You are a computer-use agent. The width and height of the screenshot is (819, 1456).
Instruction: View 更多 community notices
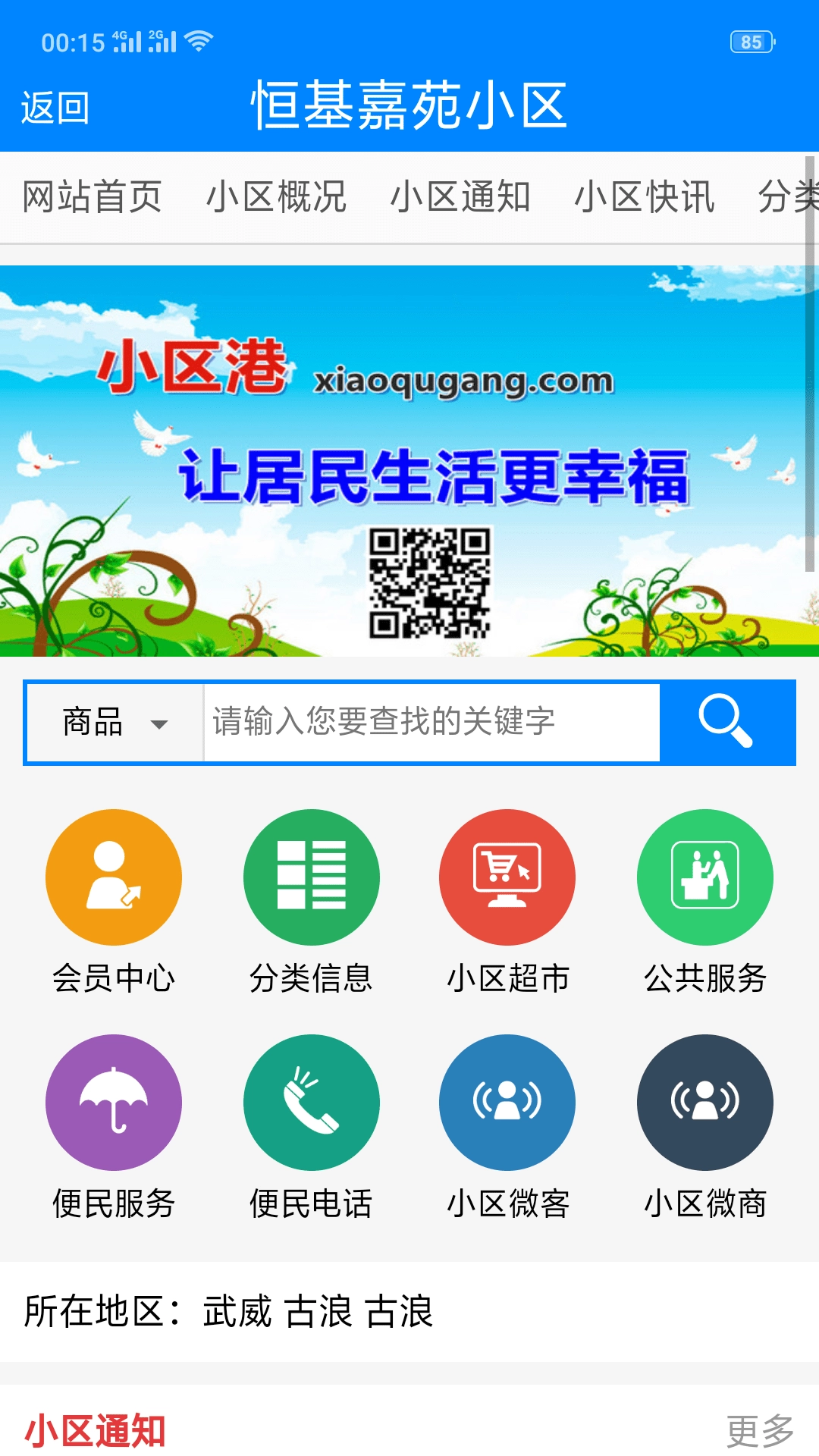coord(760,1431)
